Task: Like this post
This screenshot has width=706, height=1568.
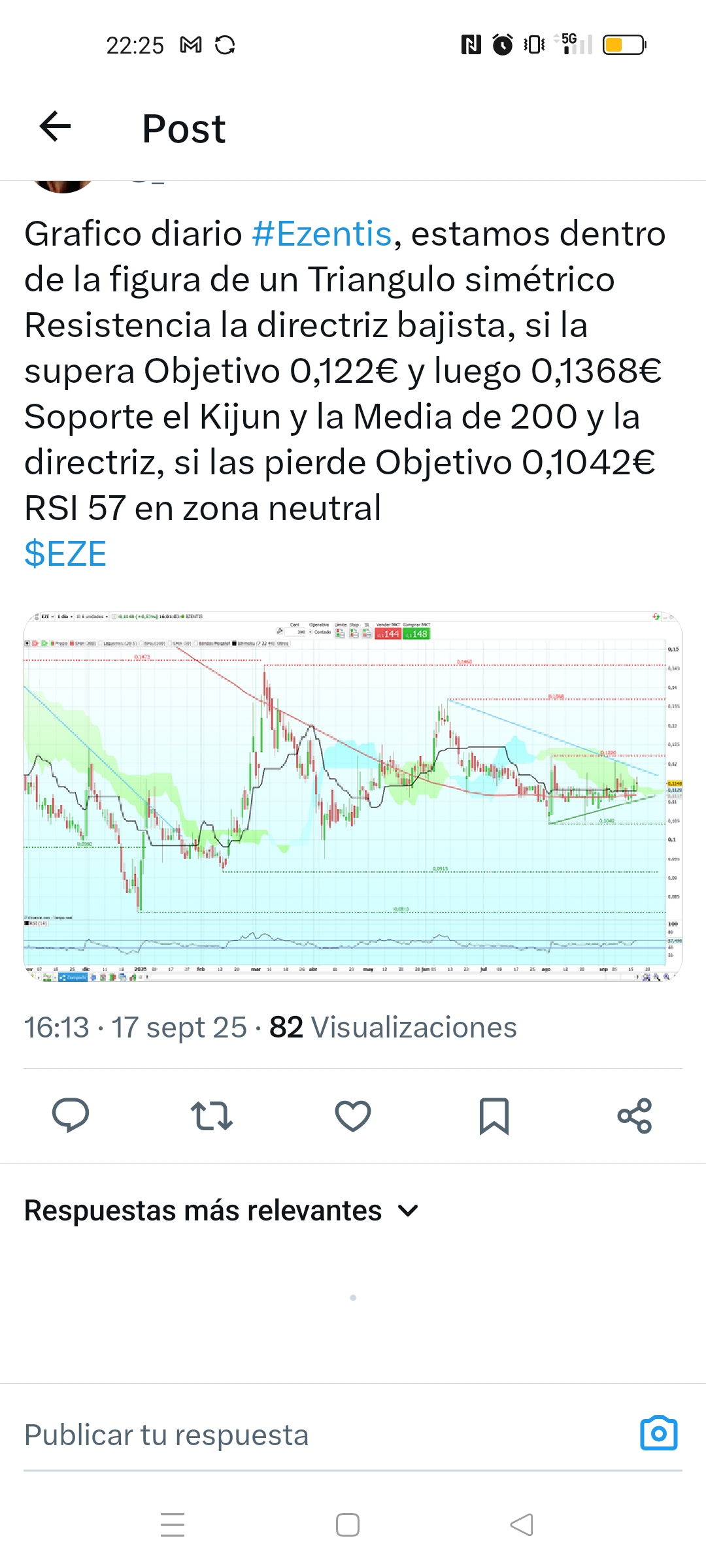Action: point(353,1116)
